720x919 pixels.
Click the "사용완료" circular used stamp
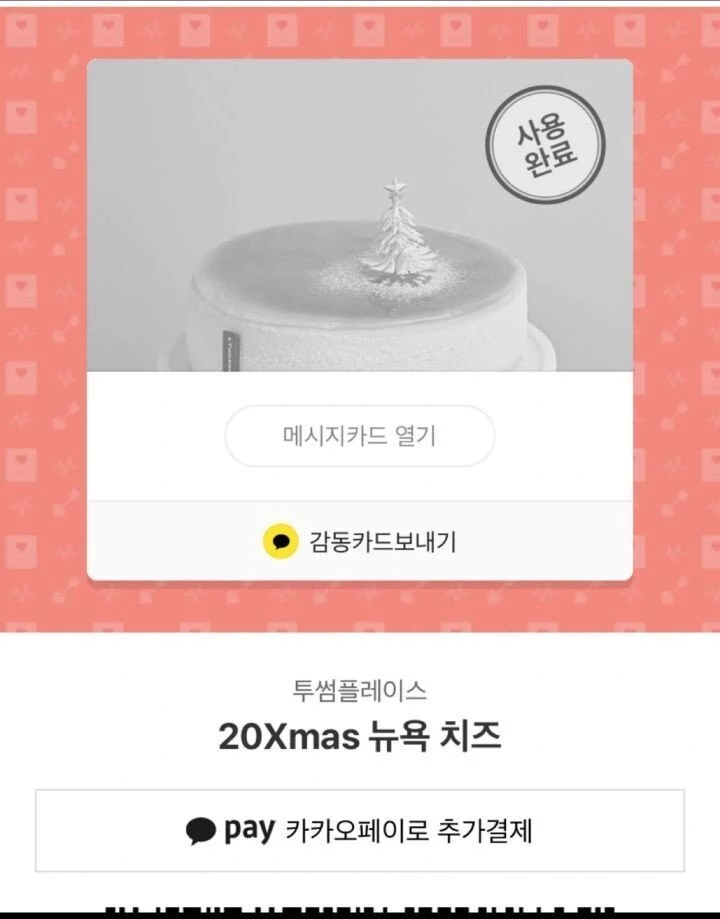point(545,144)
